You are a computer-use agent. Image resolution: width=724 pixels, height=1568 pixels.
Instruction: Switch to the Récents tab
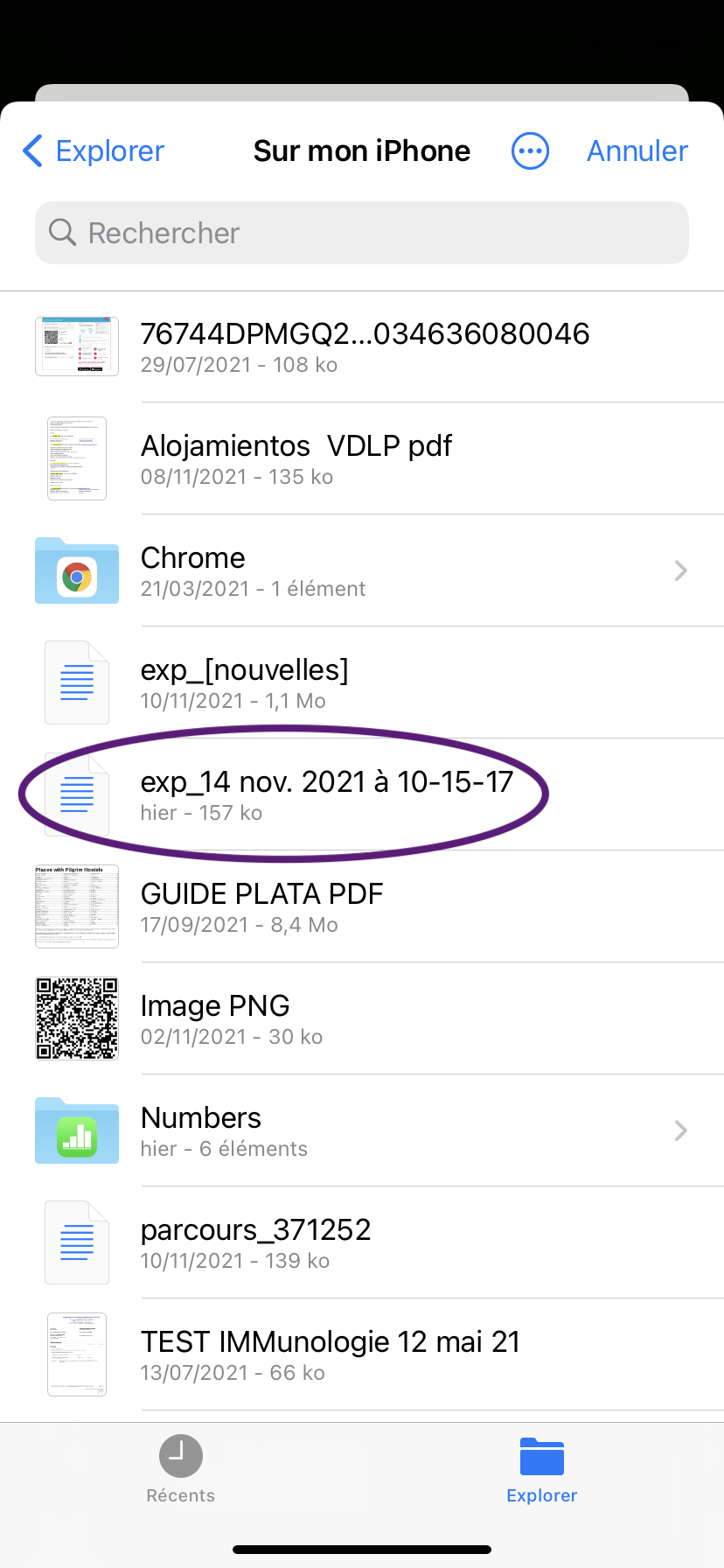[181, 1470]
